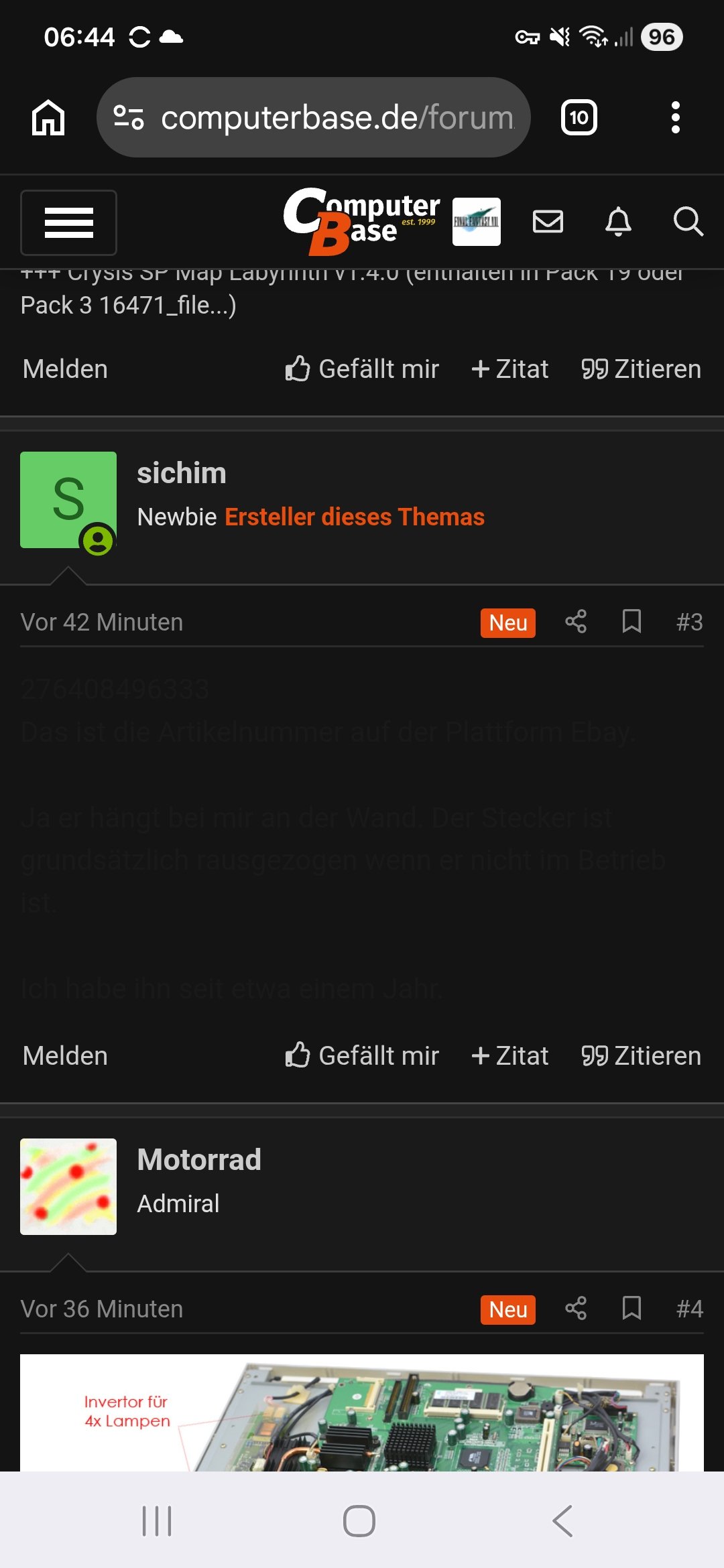Open the messages inbox icon
Screen dimensions: 724x1568
click(x=548, y=222)
